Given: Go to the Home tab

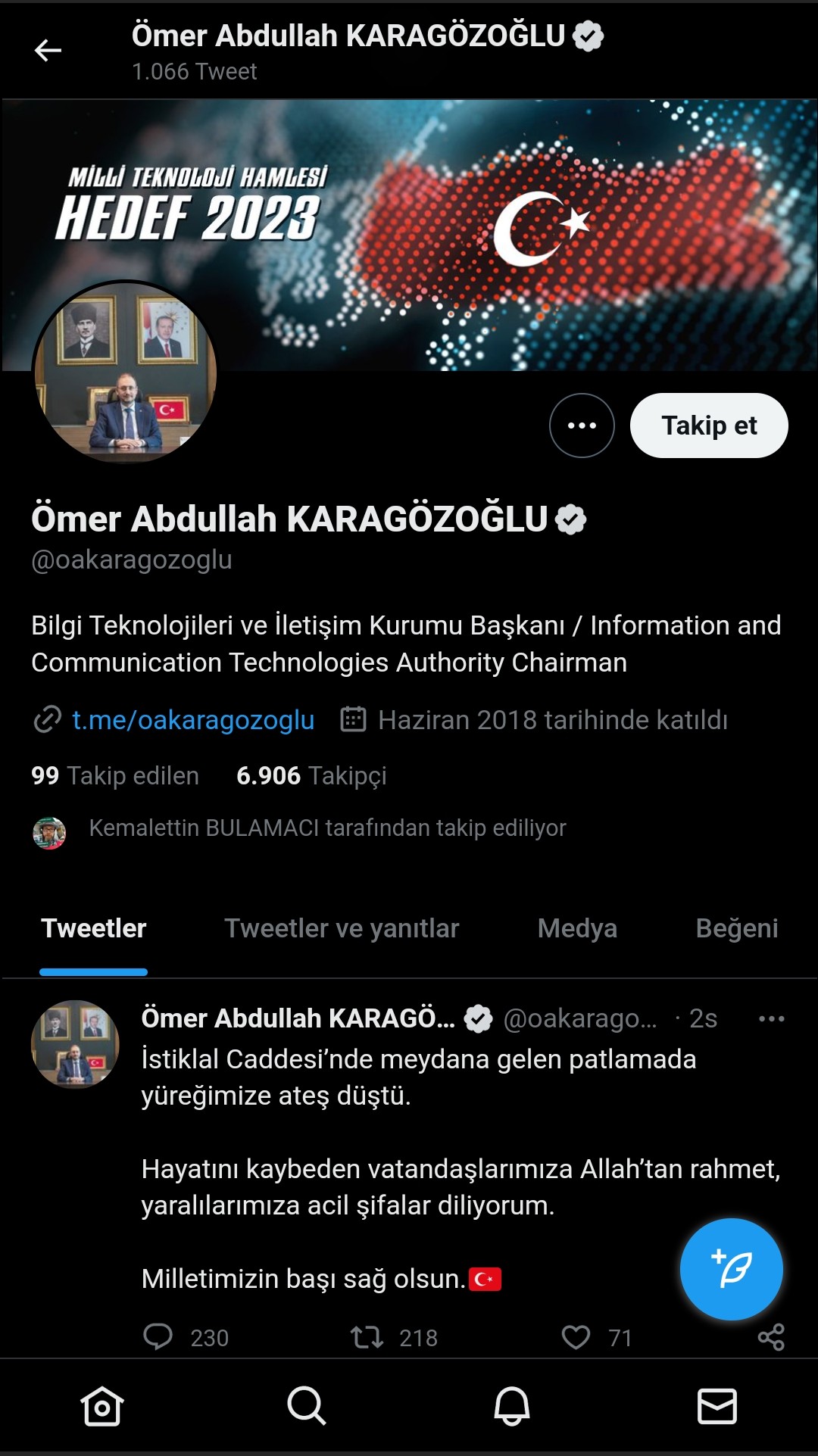Looking at the screenshot, I should click(x=102, y=1407).
